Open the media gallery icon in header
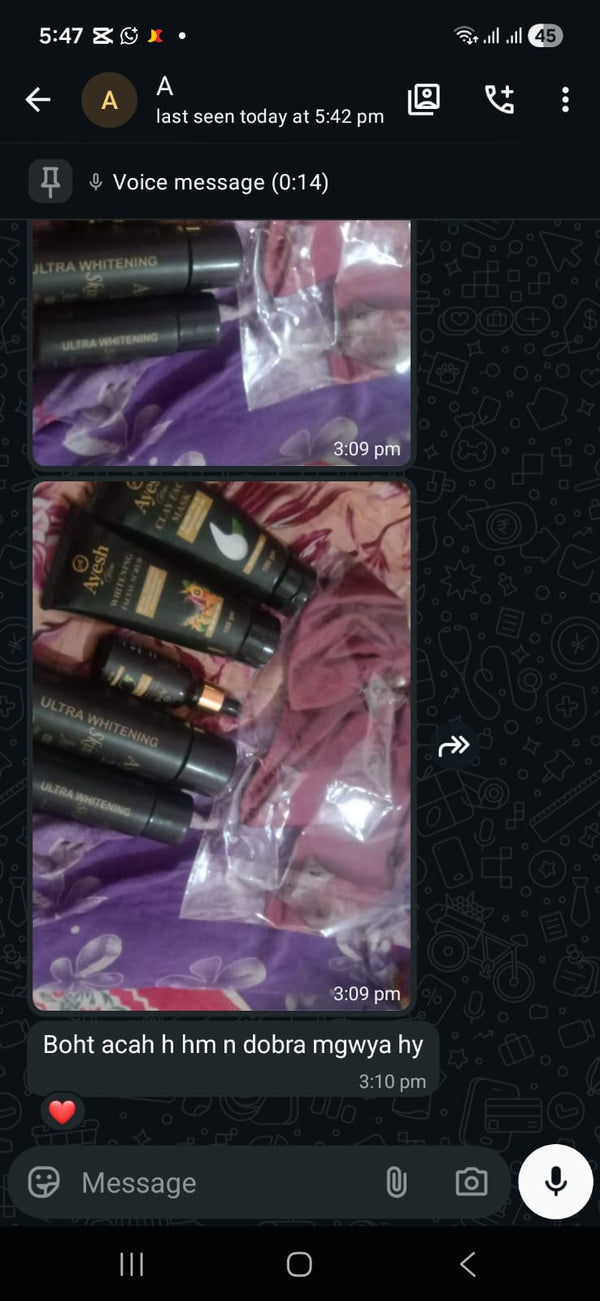 pyautogui.click(x=424, y=99)
